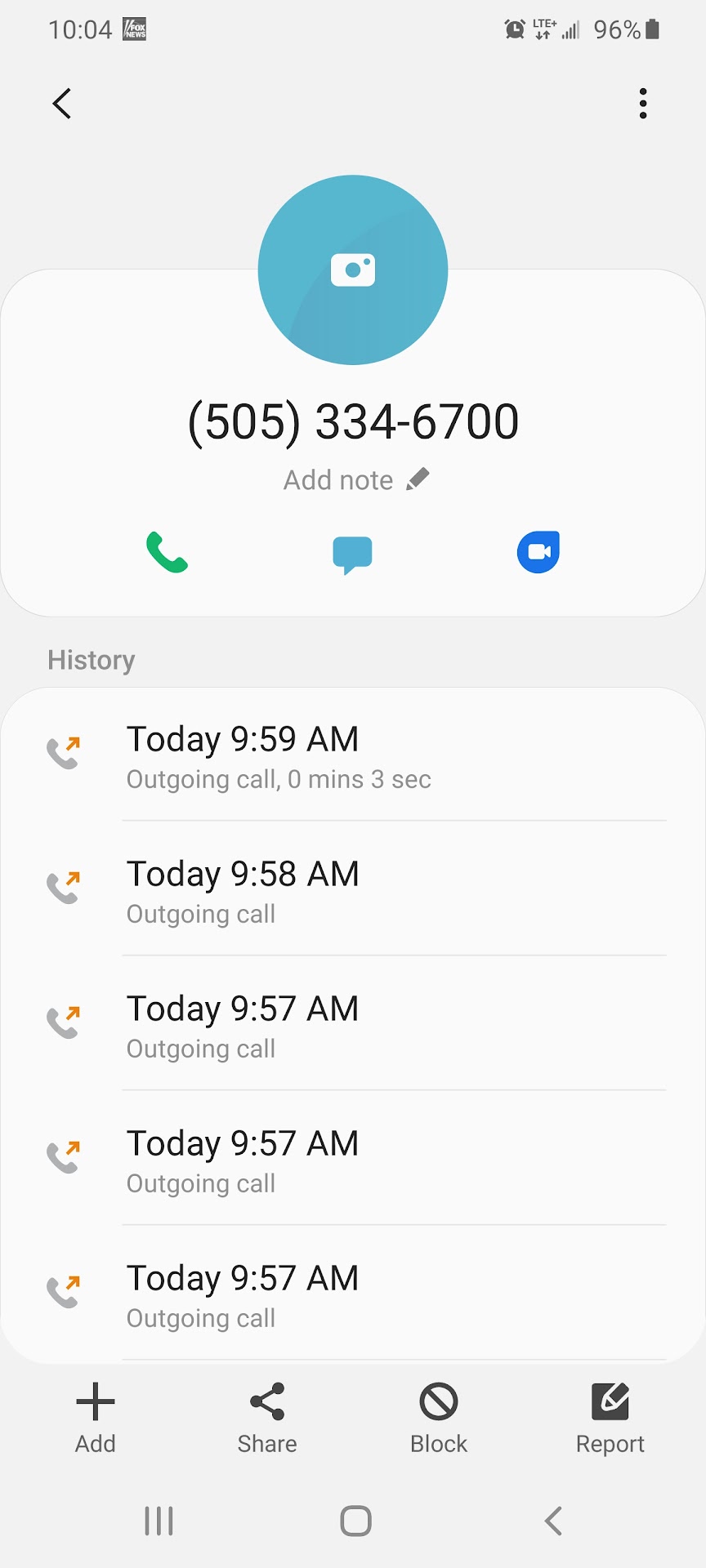Open the three-dot overflow menu

pos(643,104)
